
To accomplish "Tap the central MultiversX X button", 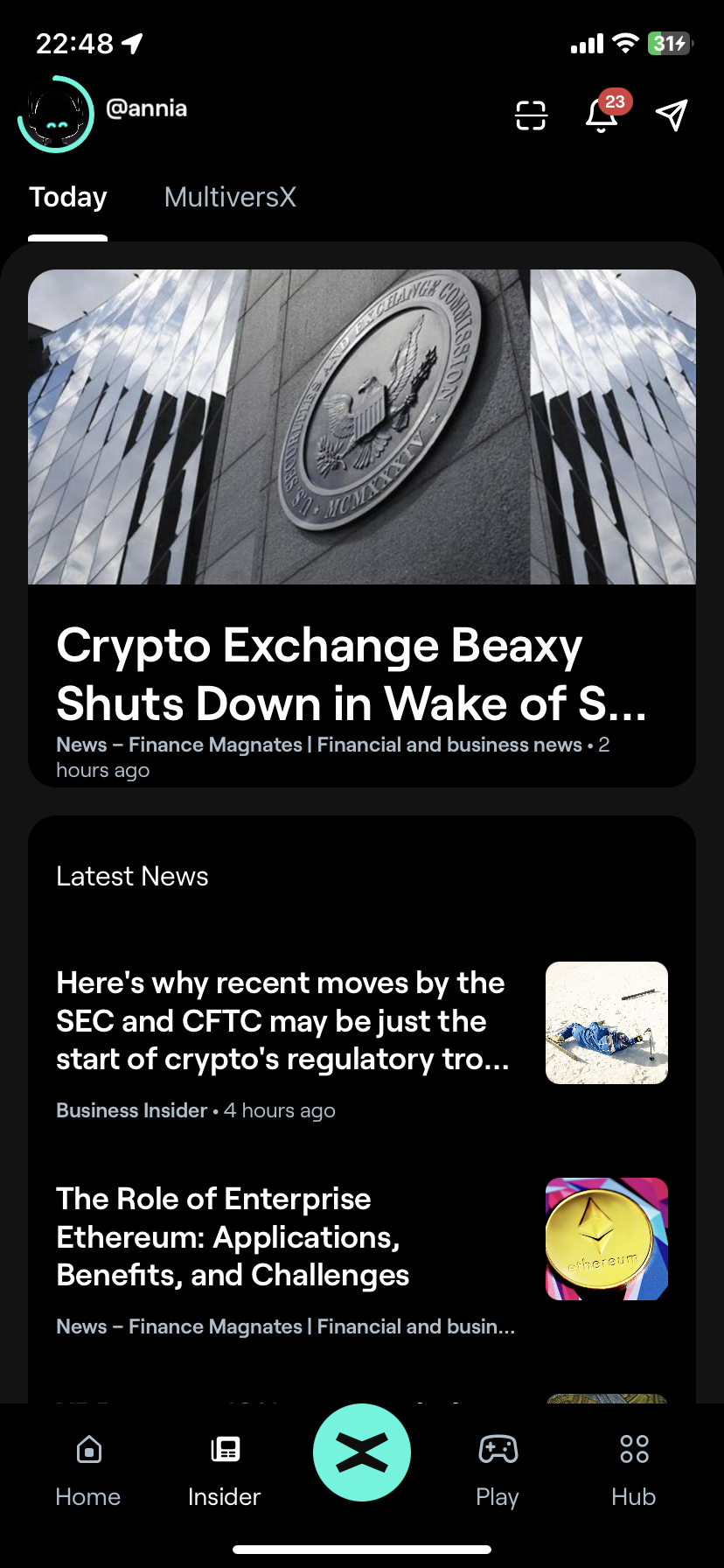I will 362,1452.
